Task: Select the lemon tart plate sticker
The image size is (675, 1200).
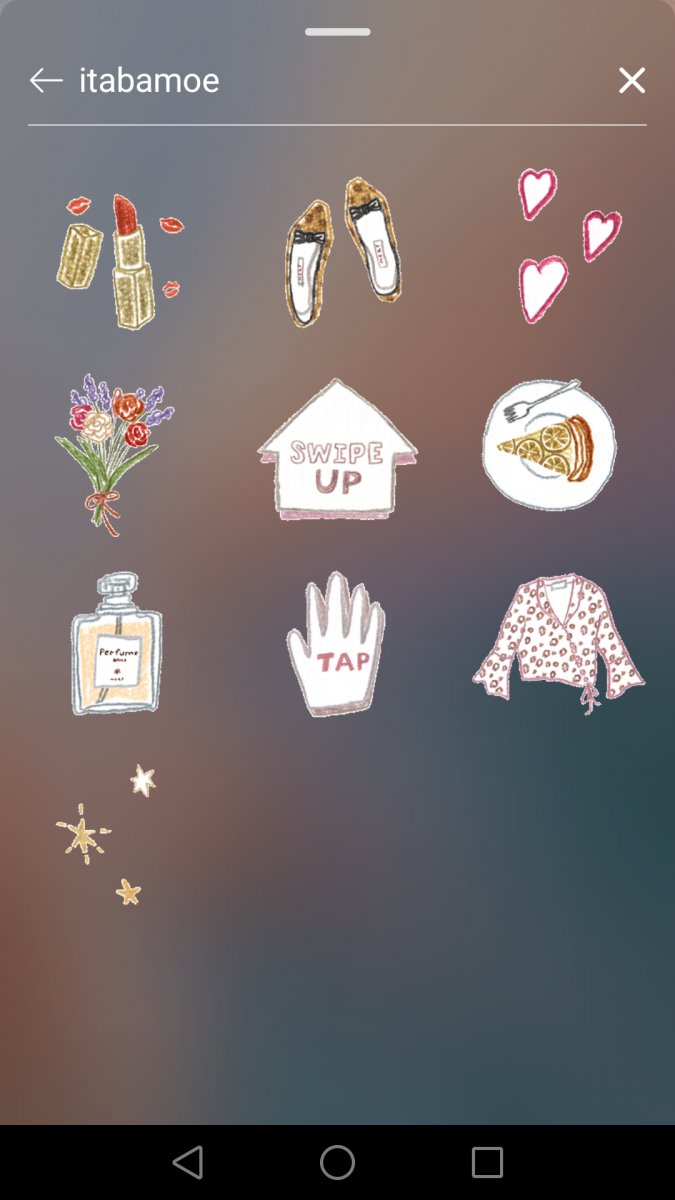Action: [549, 443]
